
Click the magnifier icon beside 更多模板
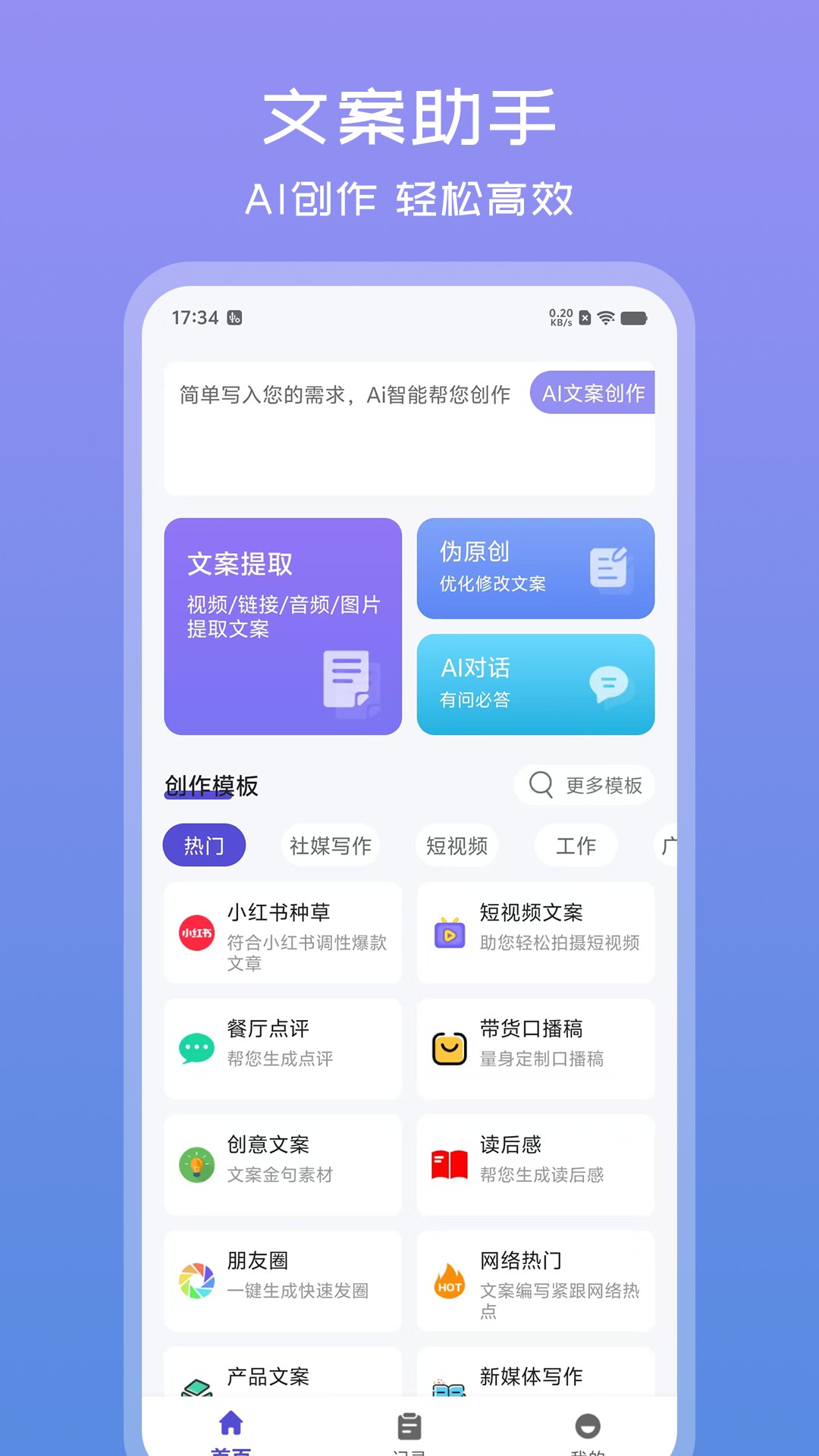540,786
